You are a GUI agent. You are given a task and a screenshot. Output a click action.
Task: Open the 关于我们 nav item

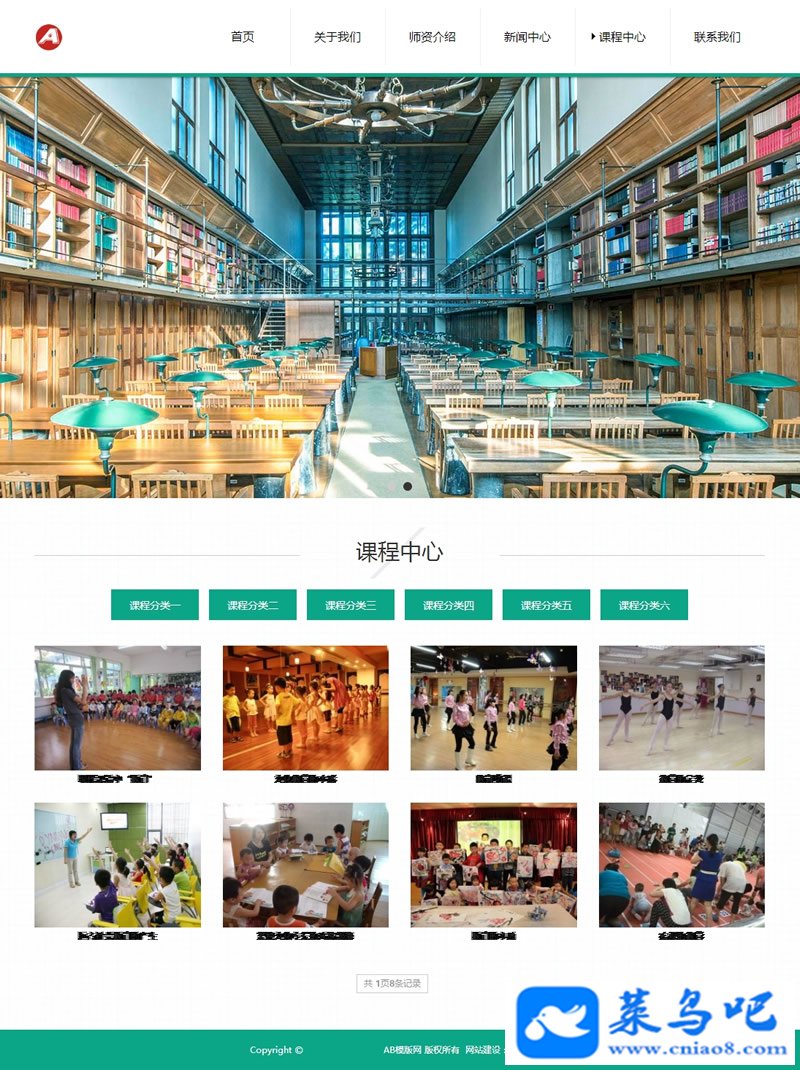pos(337,37)
